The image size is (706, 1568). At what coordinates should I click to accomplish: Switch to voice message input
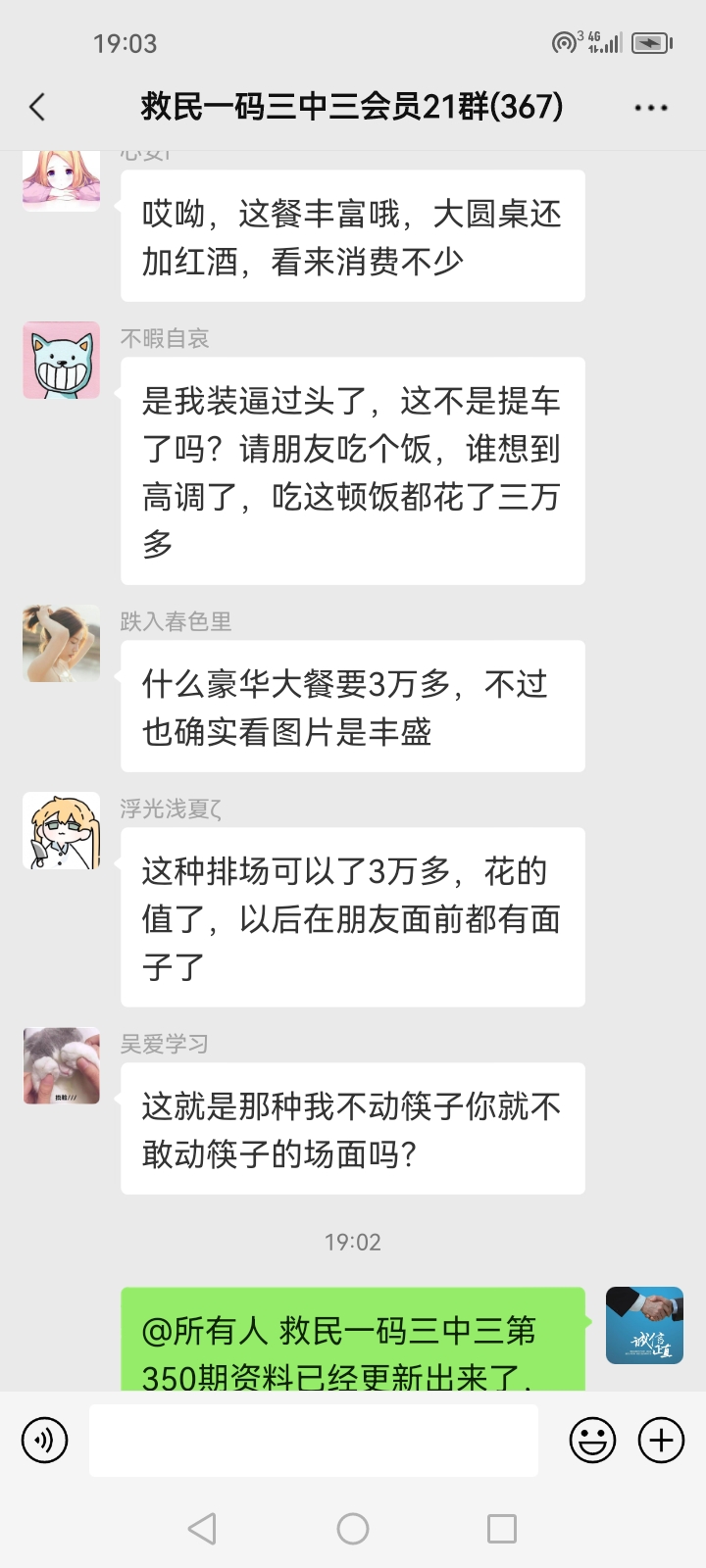click(x=45, y=1441)
